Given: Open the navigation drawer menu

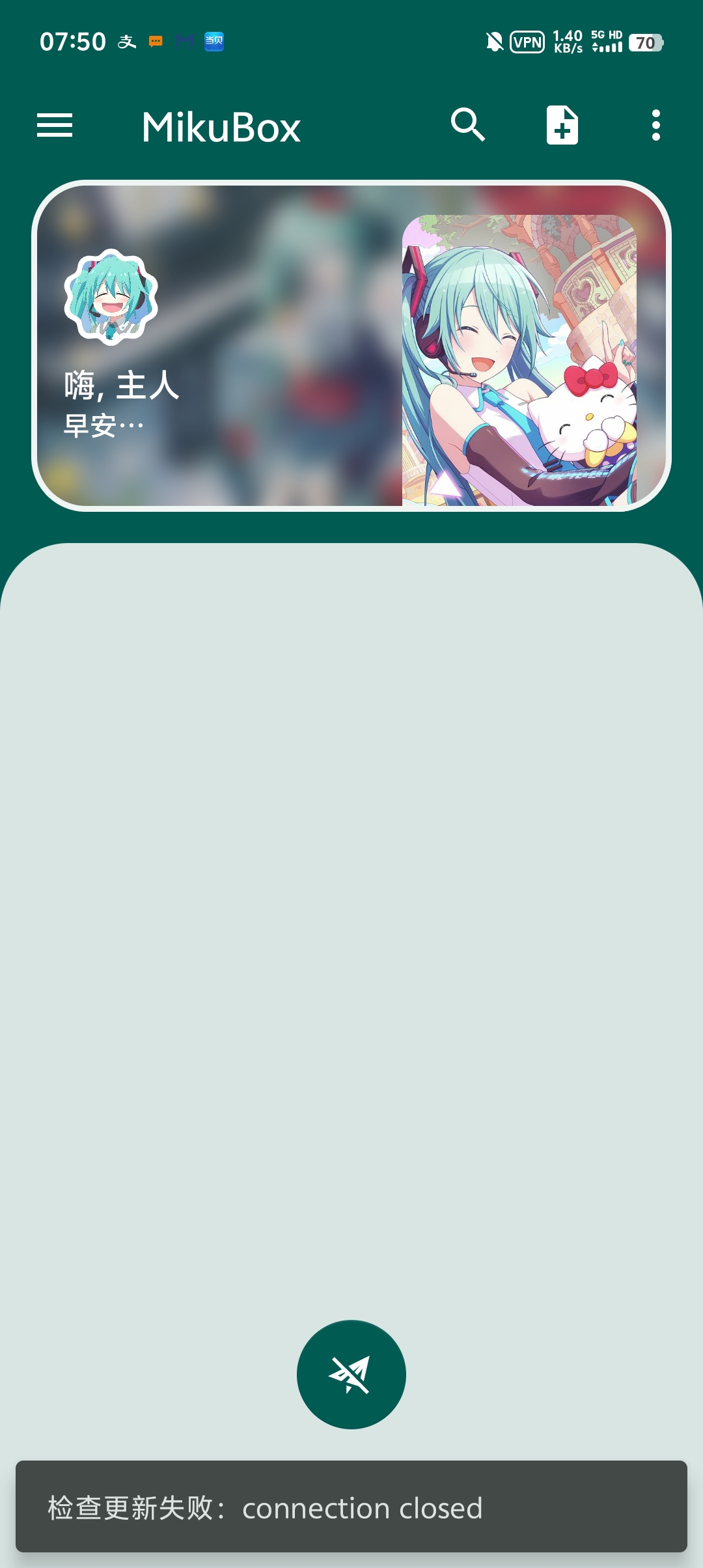Looking at the screenshot, I should tap(55, 125).
